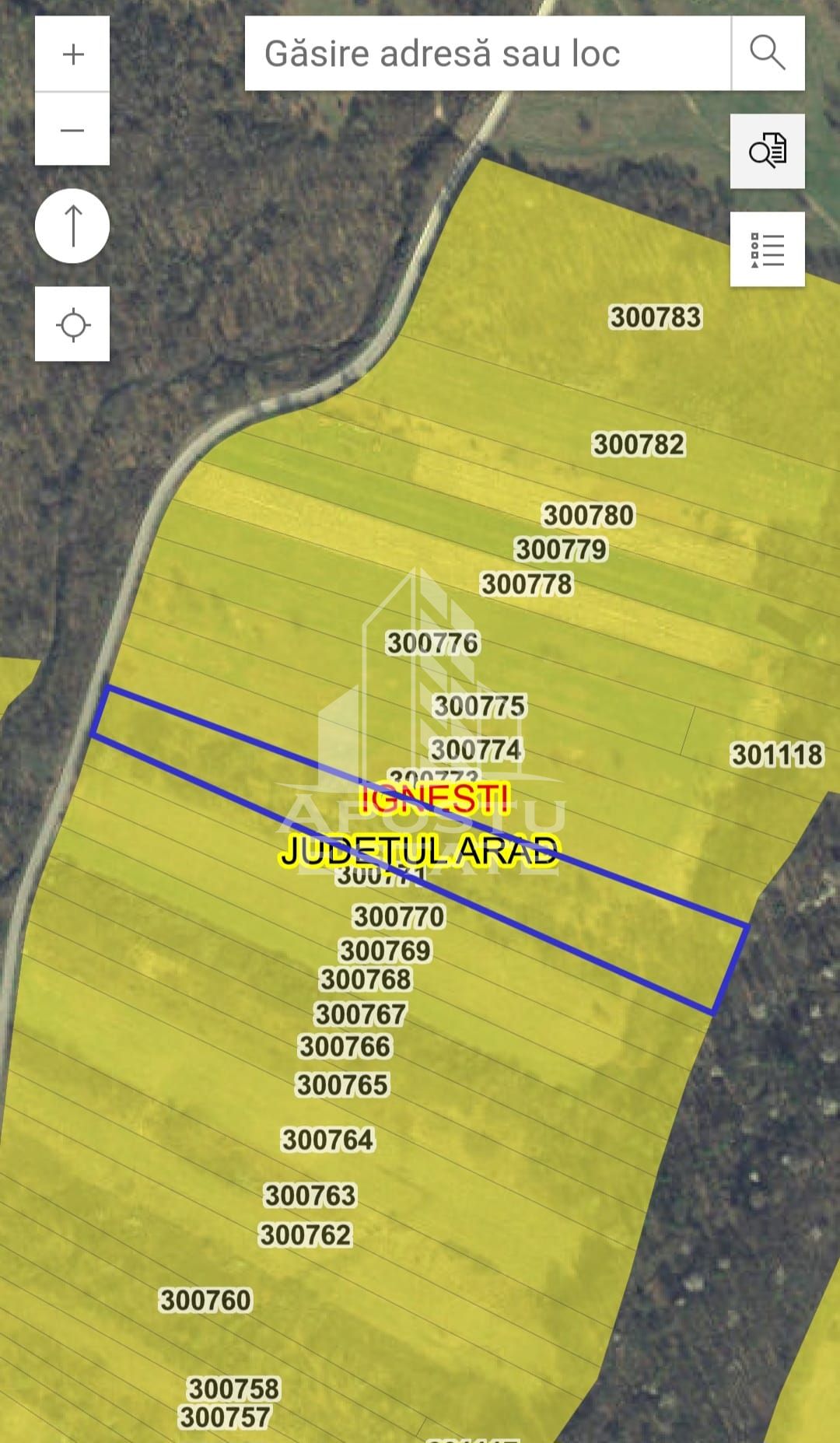
Task: Zoom in with the plus button
Action: tap(72, 54)
